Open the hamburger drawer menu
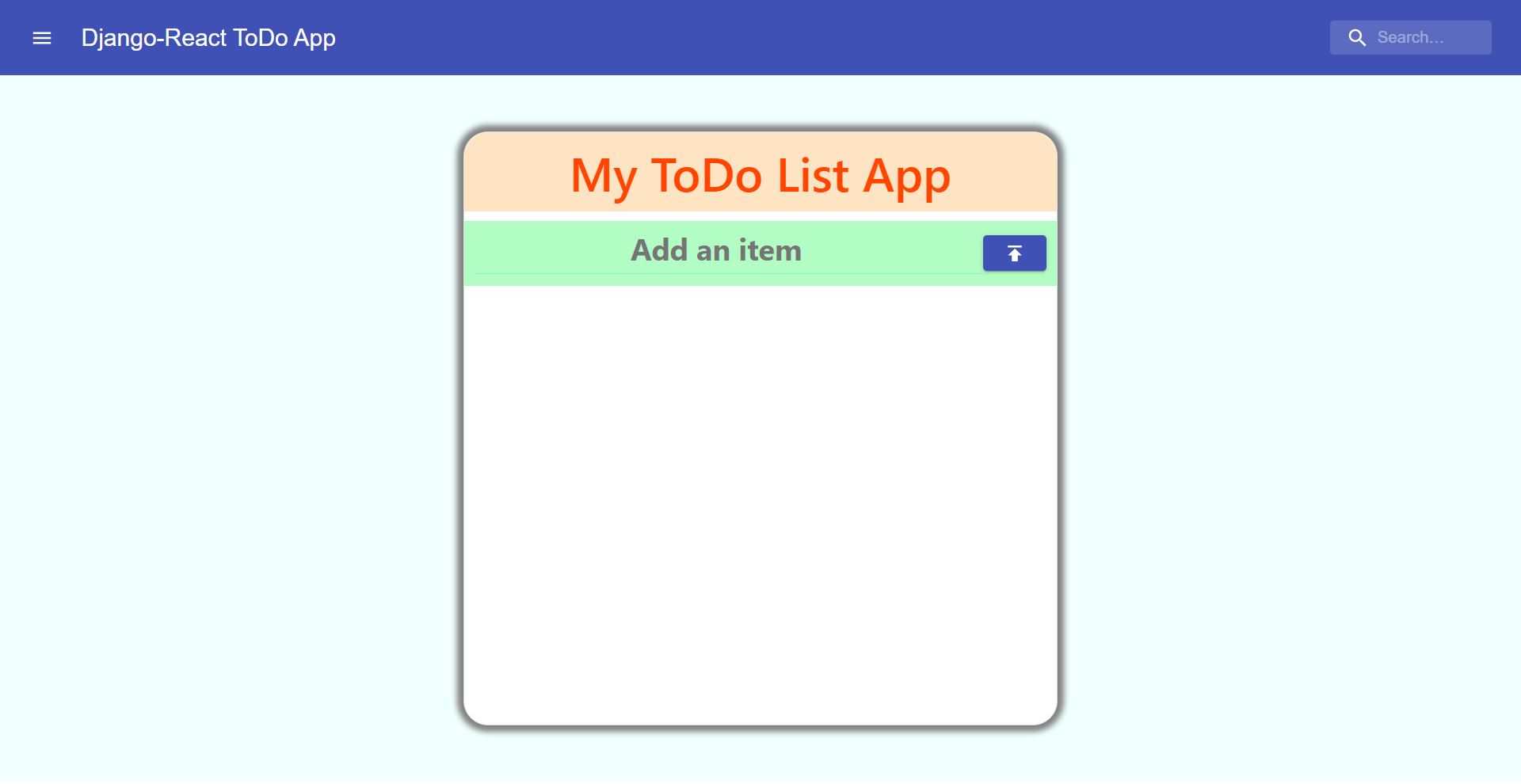The height and width of the screenshot is (784, 1521). click(x=42, y=38)
